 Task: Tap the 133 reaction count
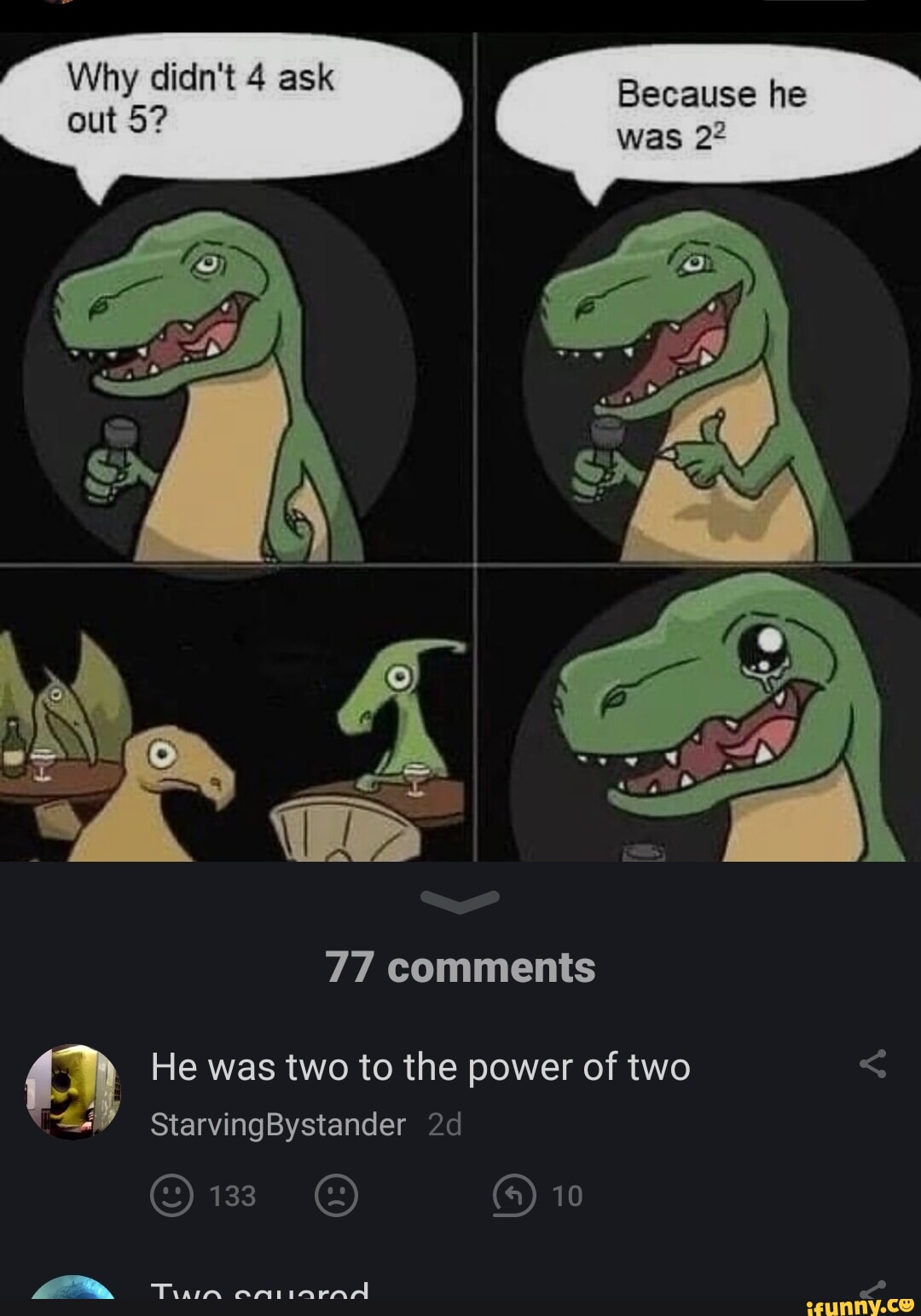pyautogui.click(x=231, y=1195)
